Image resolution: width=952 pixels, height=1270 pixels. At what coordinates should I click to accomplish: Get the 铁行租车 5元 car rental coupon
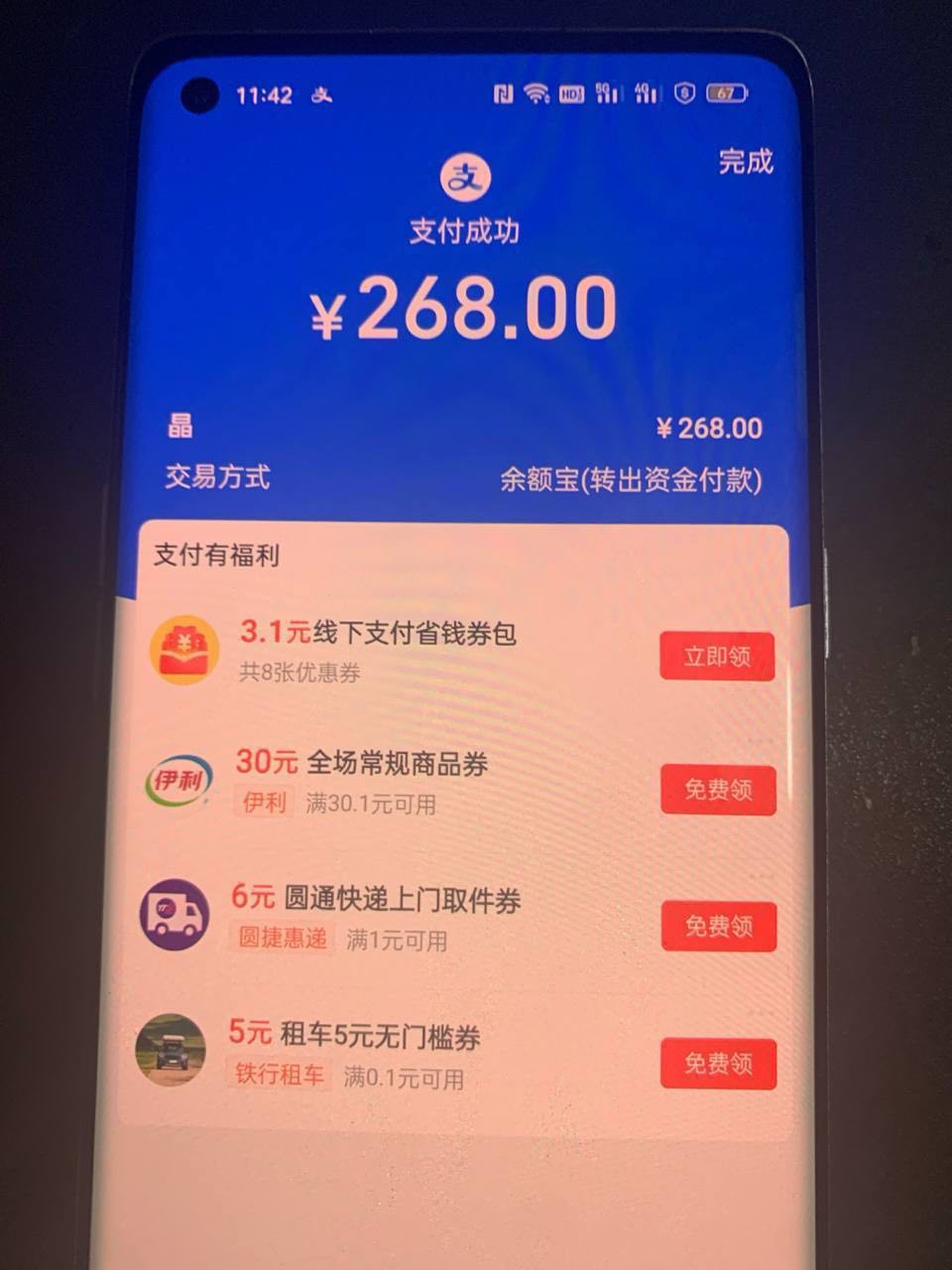[x=718, y=1064]
